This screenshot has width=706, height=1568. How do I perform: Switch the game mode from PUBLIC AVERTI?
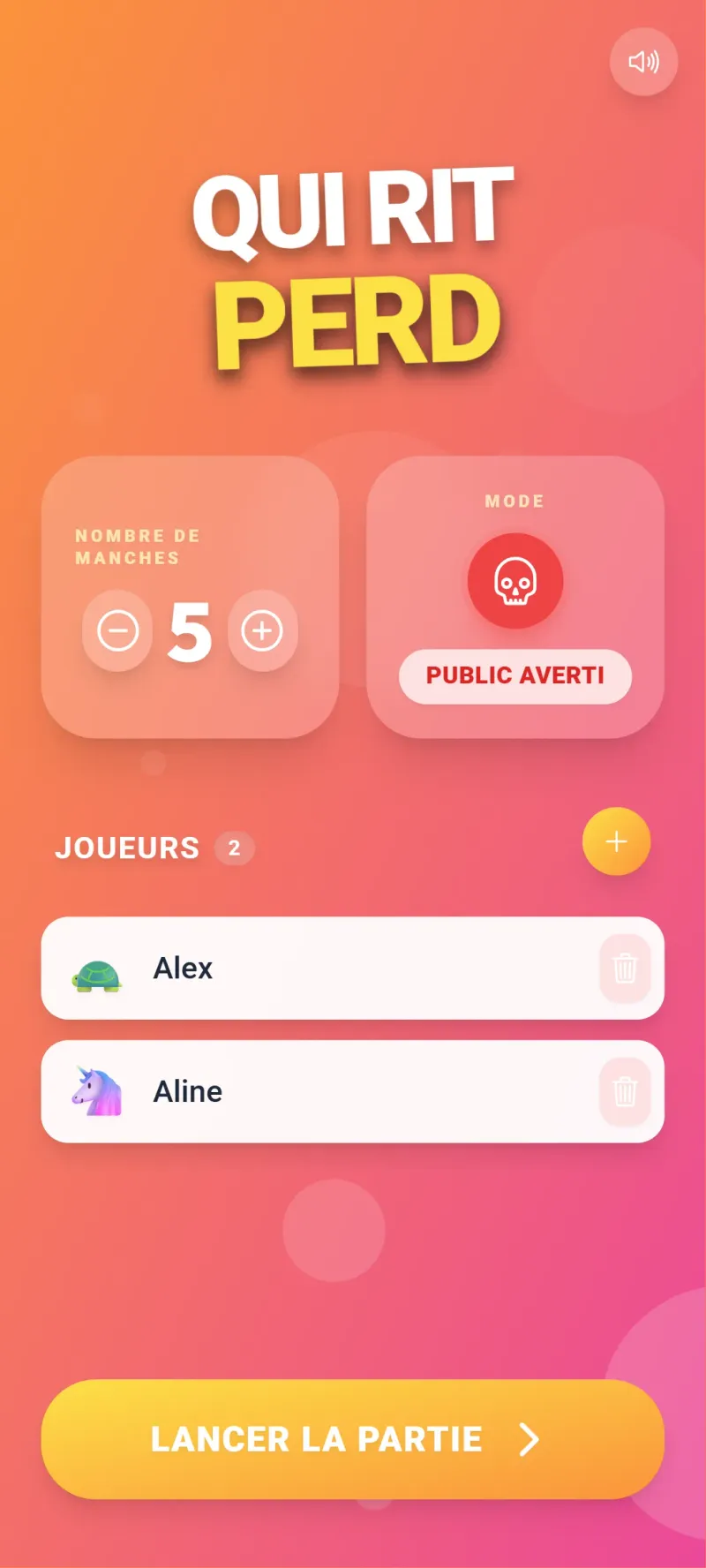(514, 676)
